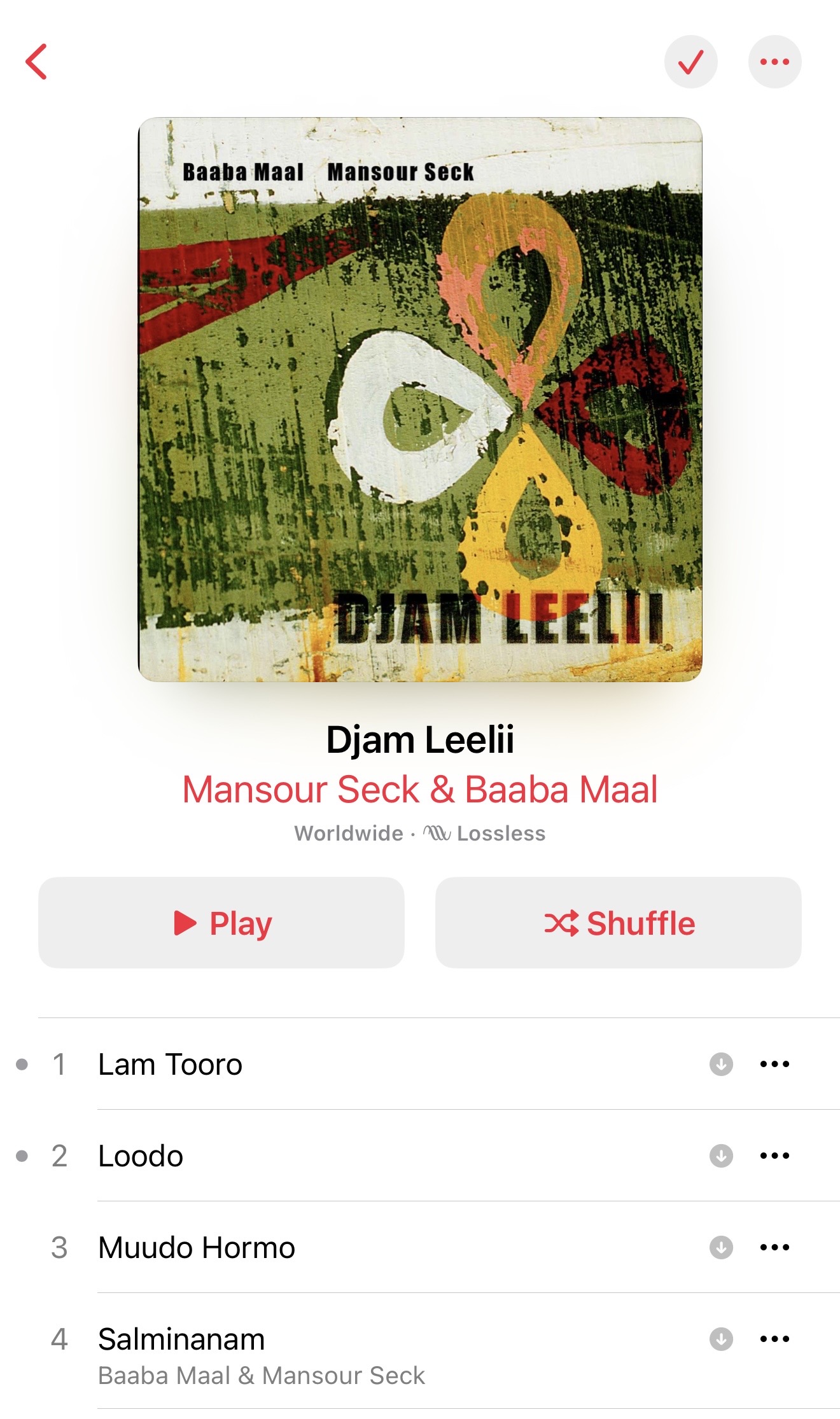The height and width of the screenshot is (1419, 840).
Task: Open more options for Lam Tooro
Action: coord(774,1064)
